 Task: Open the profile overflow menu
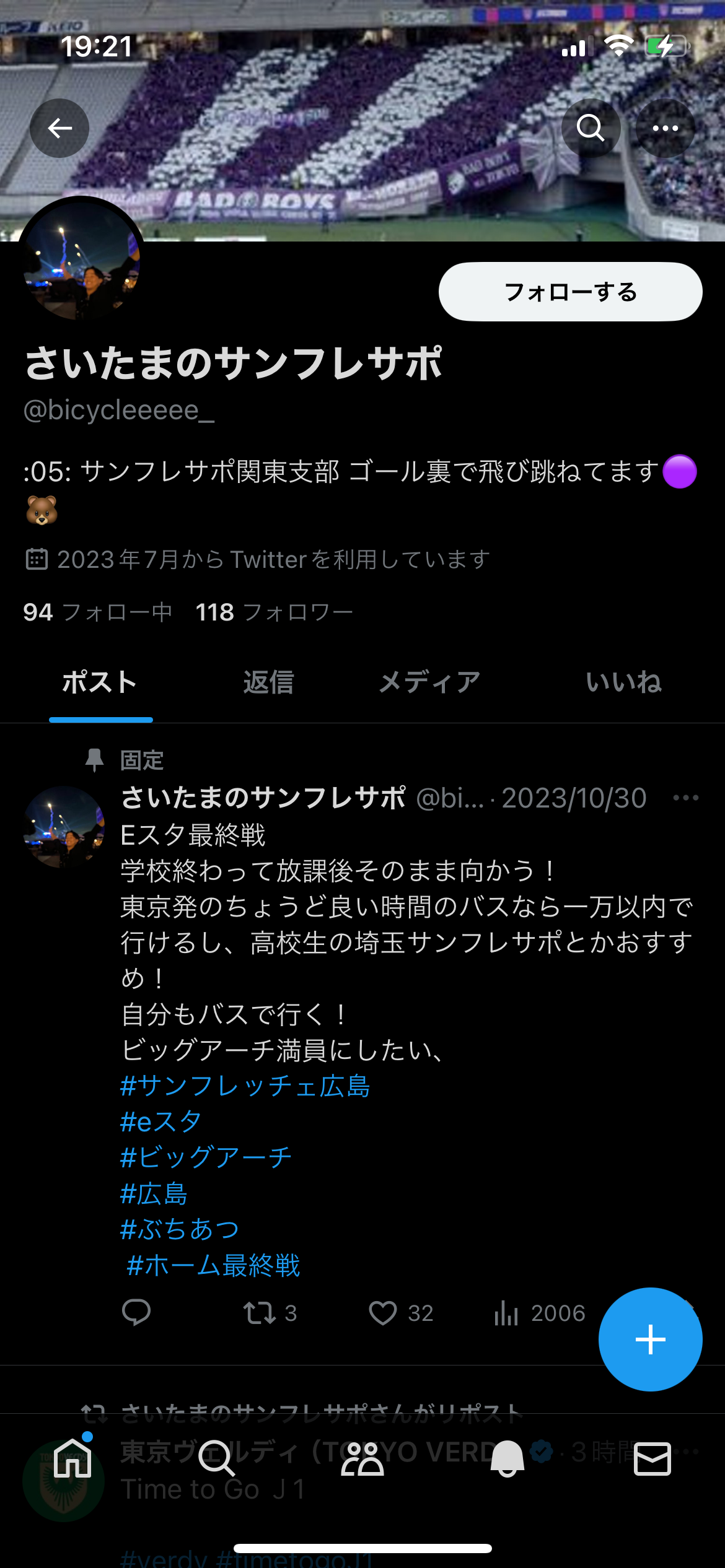pyautogui.click(x=666, y=128)
